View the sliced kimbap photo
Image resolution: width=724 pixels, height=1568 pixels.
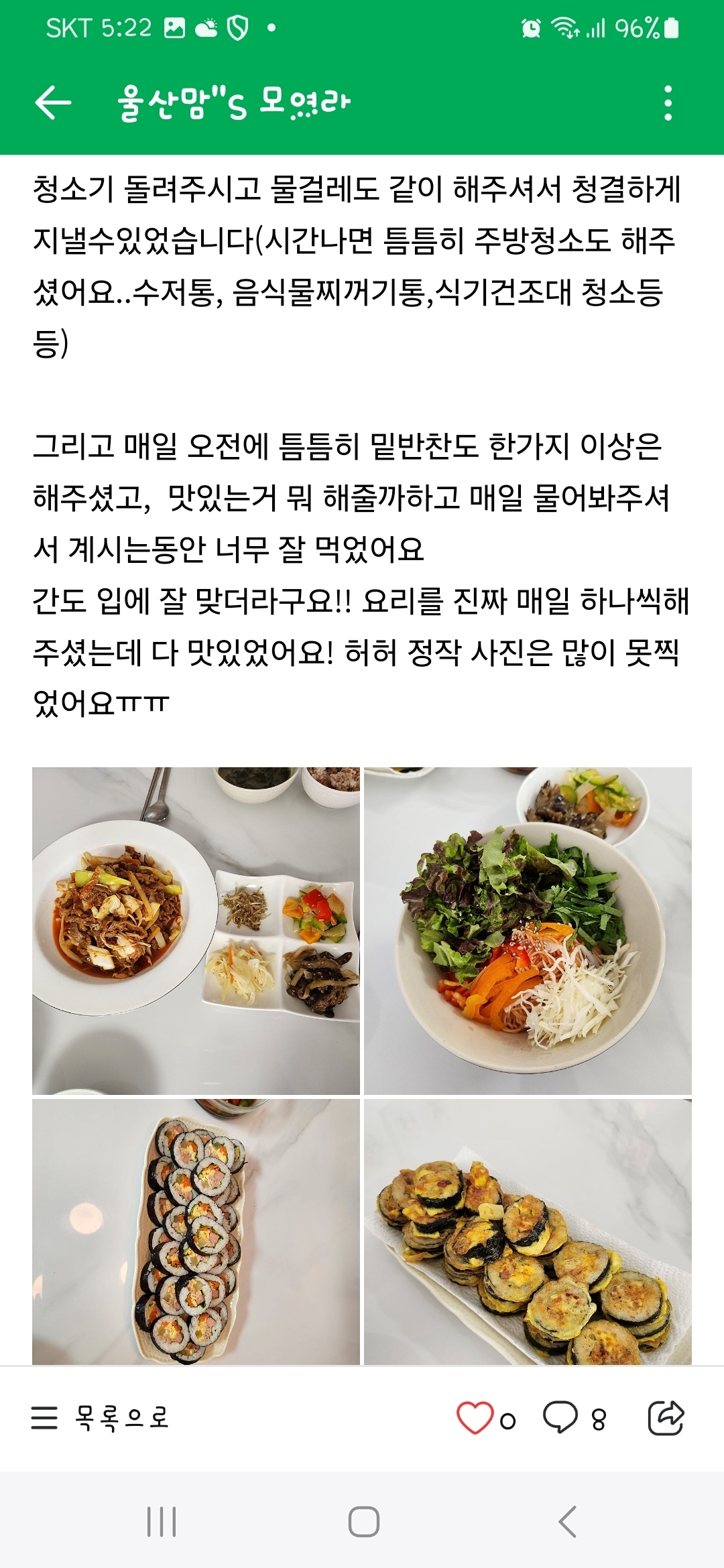coord(196,1231)
